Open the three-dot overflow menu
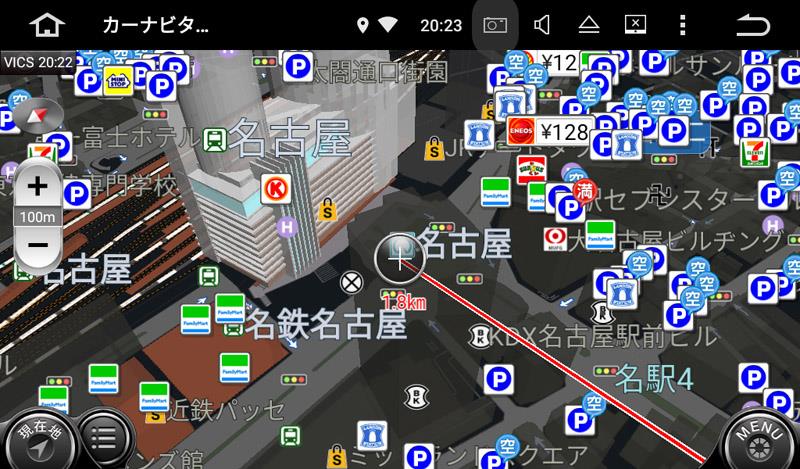The width and height of the screenshot is (800, 469). point(684,24)
